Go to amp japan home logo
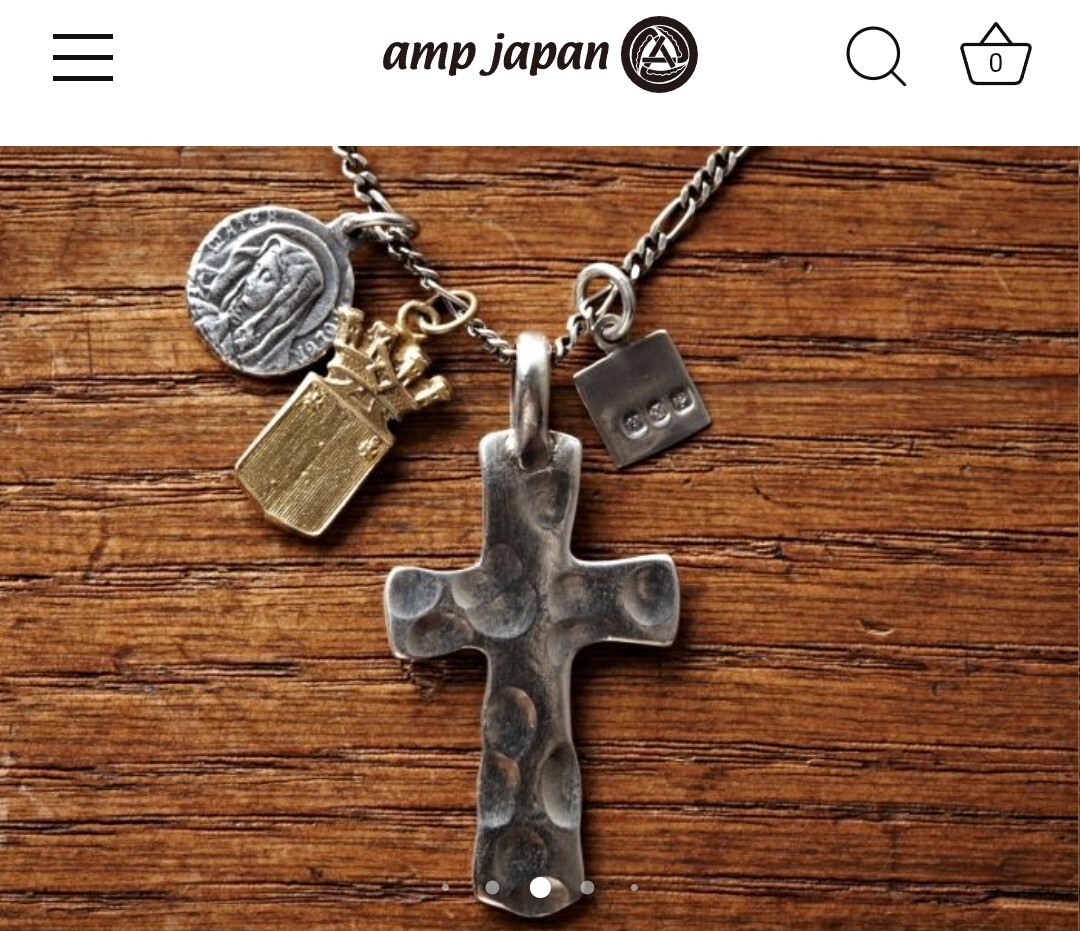 point(540,55)
